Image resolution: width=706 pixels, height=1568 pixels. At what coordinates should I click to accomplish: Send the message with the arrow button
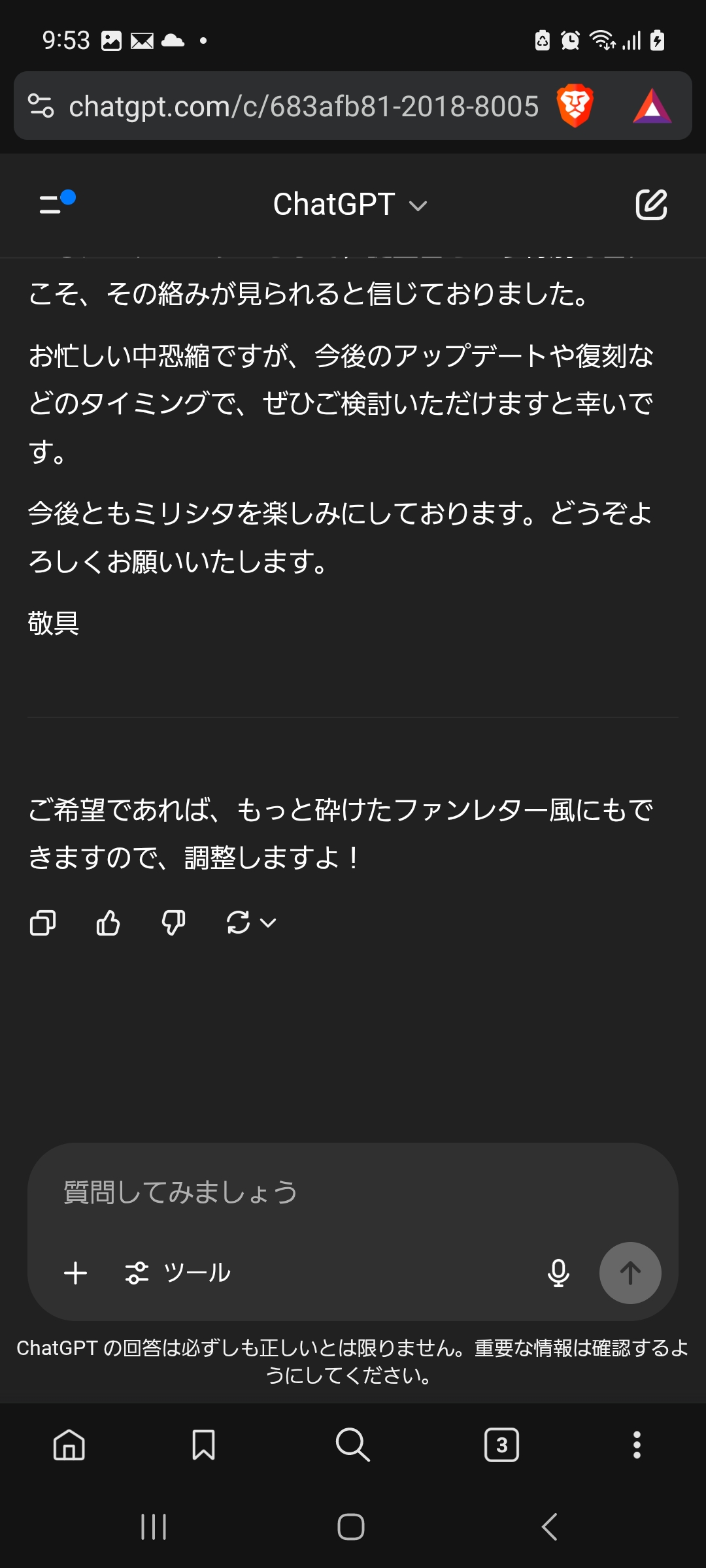[630, 1273]
